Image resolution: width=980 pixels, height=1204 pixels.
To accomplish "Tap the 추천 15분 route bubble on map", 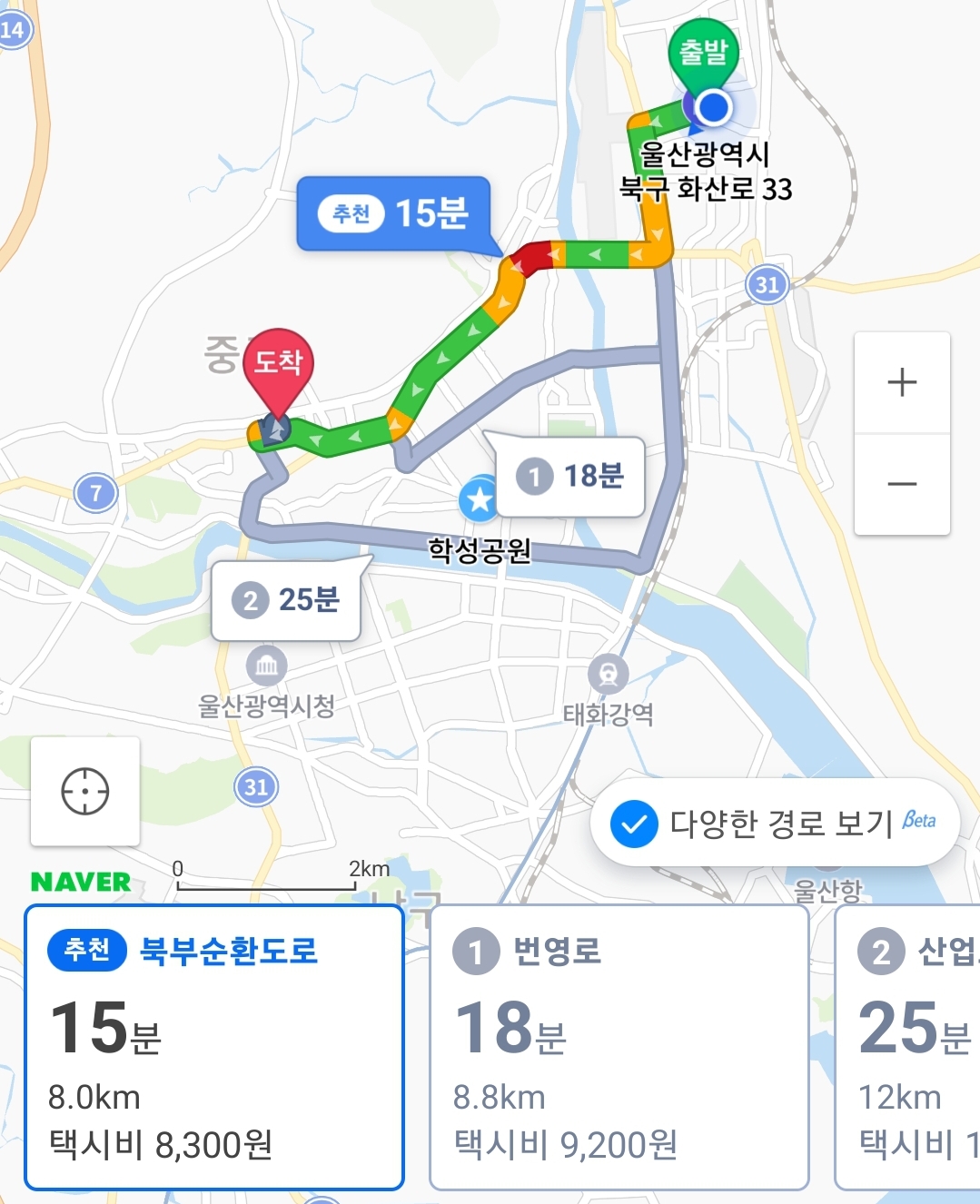I will tap(394, 214).
